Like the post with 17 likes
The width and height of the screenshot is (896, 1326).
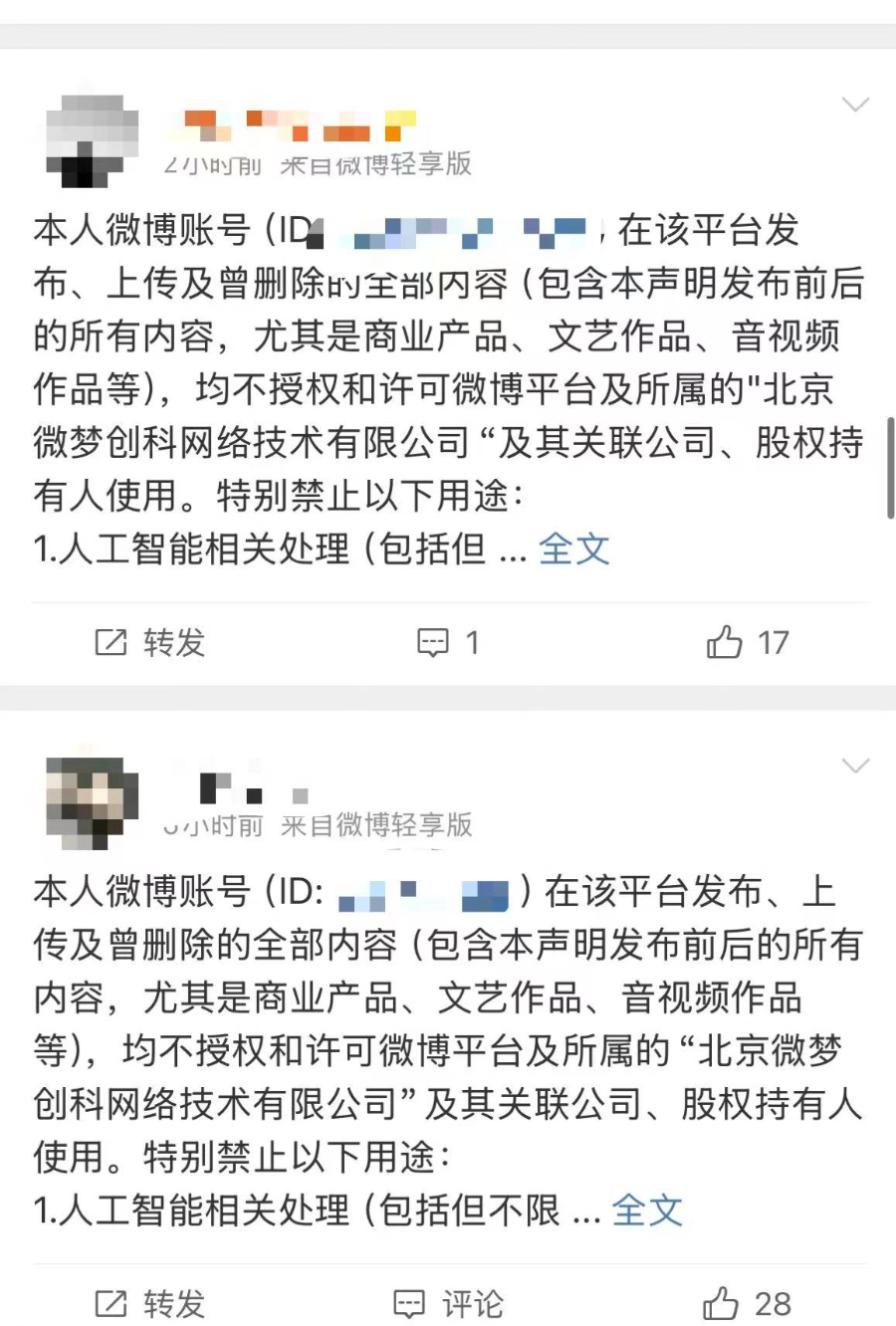tap(746, 642)
